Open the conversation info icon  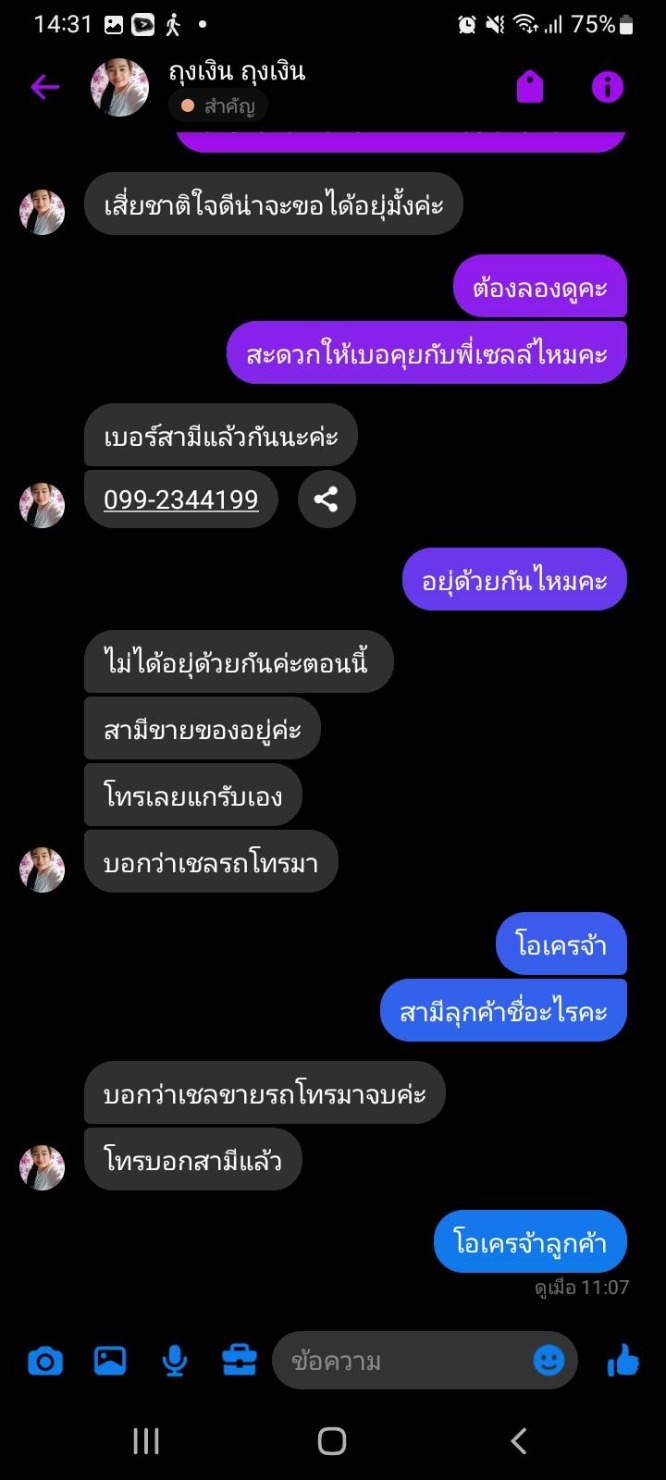tap(607, 87)
